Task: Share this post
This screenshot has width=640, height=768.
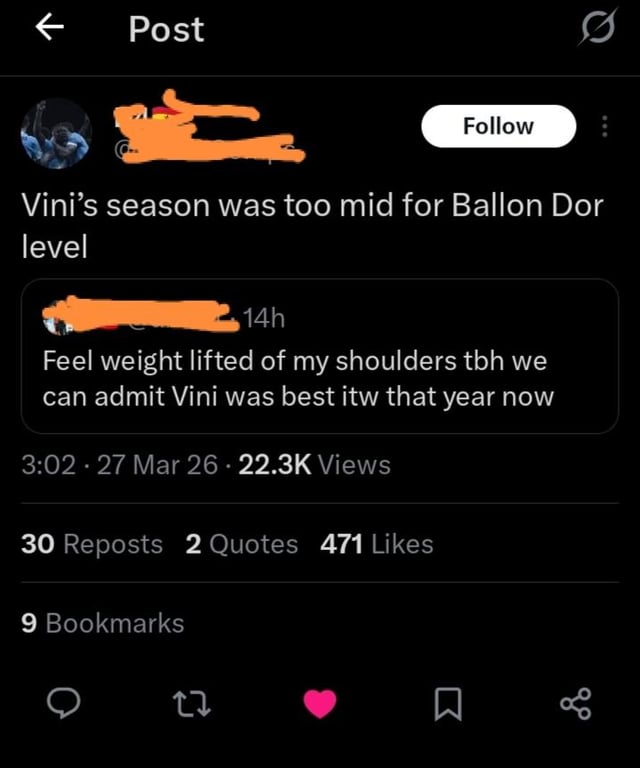Action: pos(575,705)
